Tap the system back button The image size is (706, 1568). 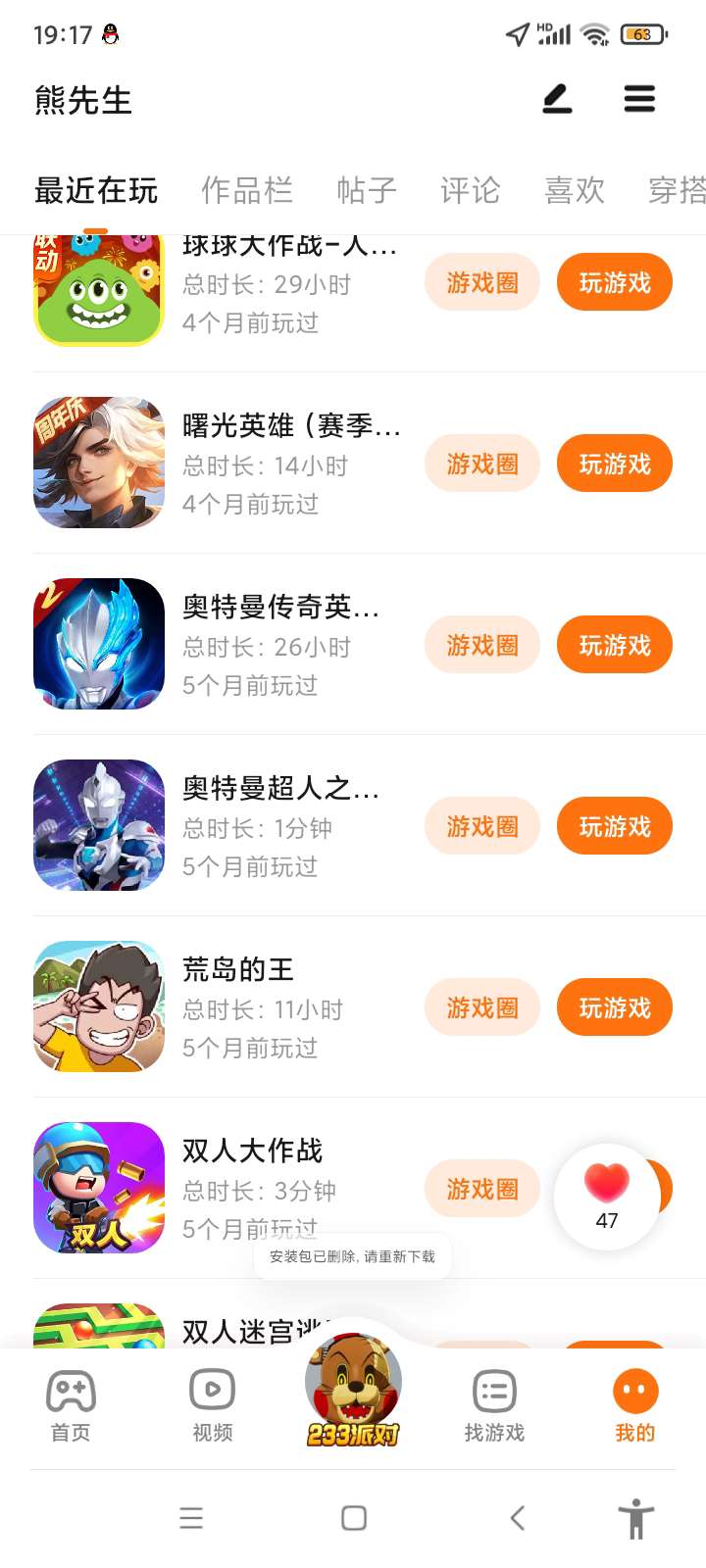[x=518, y=1518]
